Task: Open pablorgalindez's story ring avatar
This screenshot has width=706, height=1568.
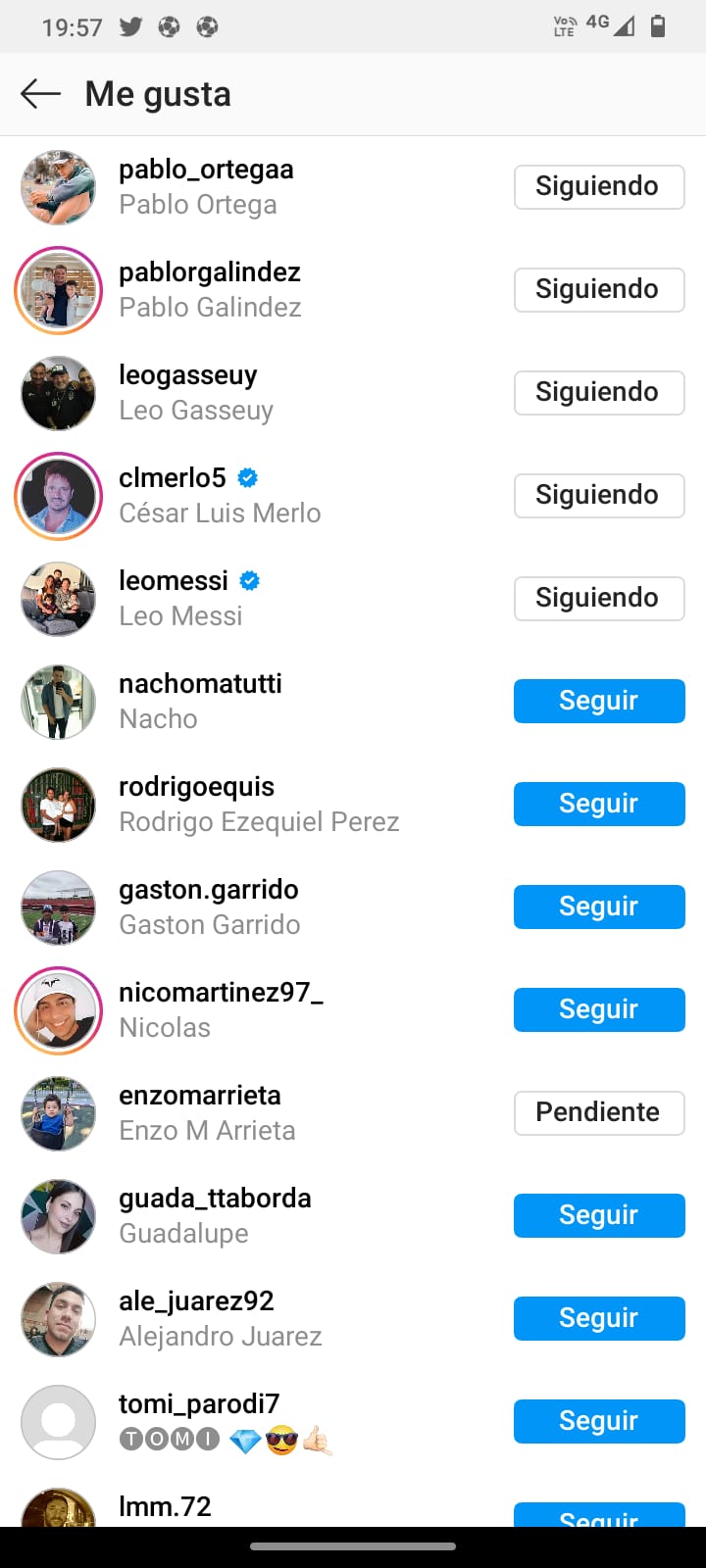Action: point(59,290)
